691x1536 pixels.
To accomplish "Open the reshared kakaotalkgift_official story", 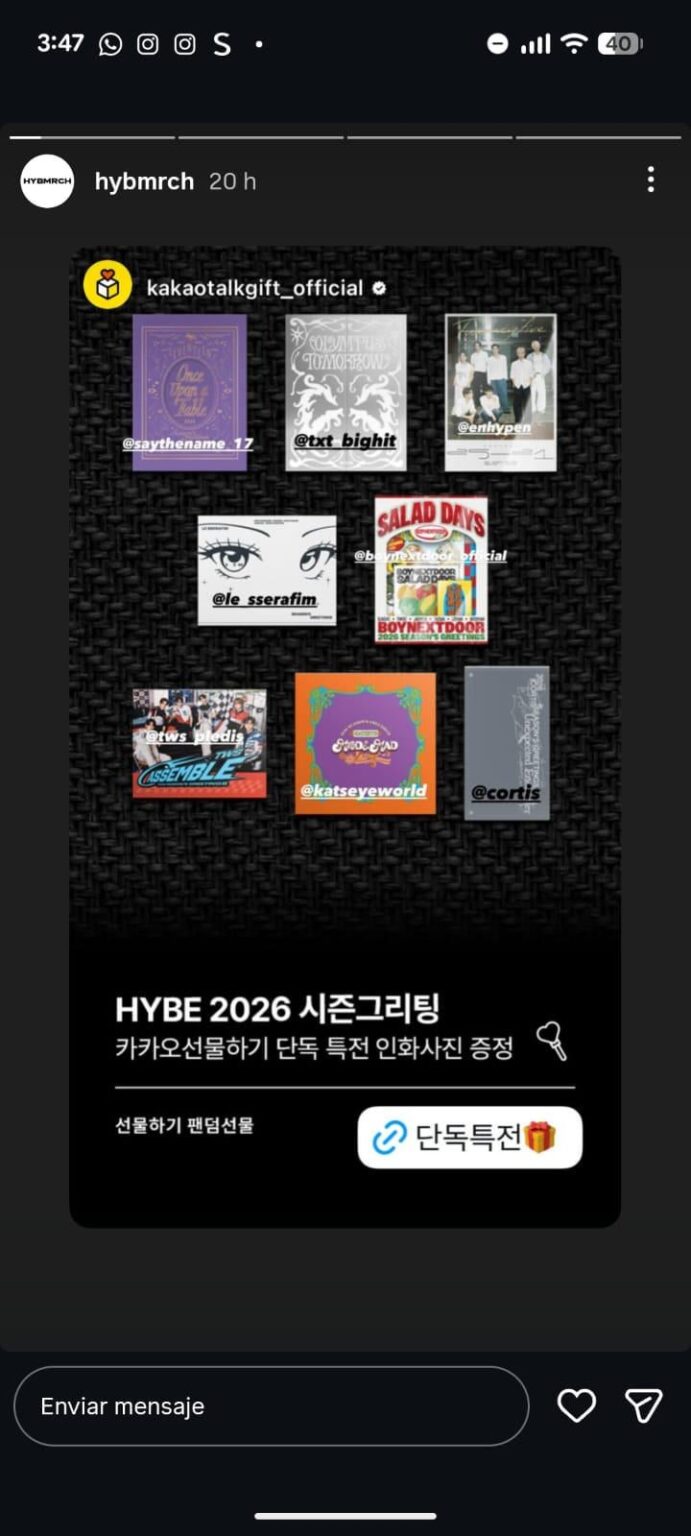I will point(253,288).
